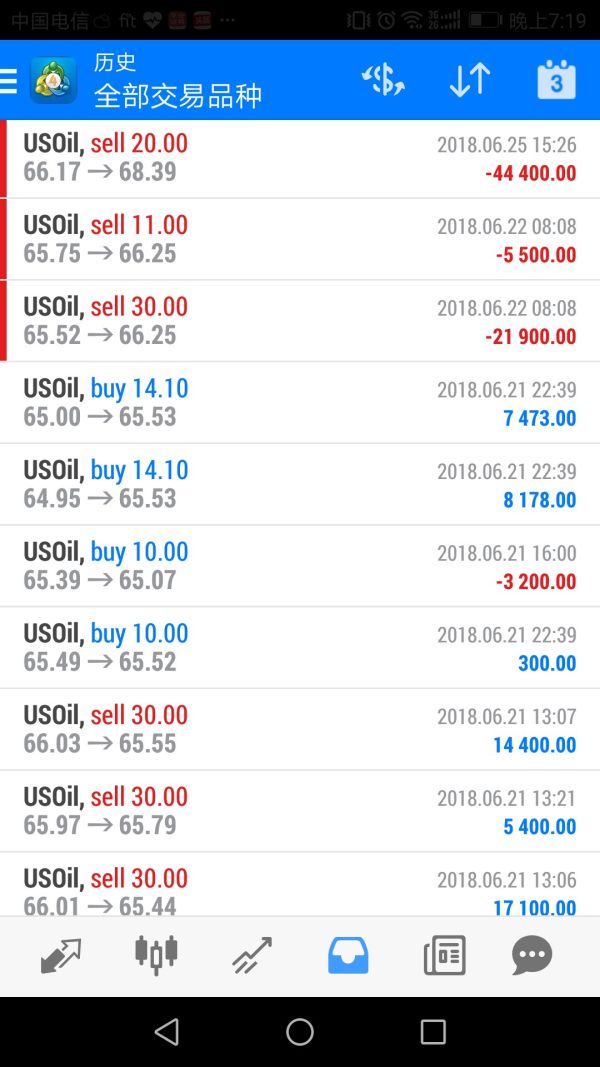Open the buy 14.10 trade with 7 473.00 profit
600x1067 pixels.
coord(300,403)
